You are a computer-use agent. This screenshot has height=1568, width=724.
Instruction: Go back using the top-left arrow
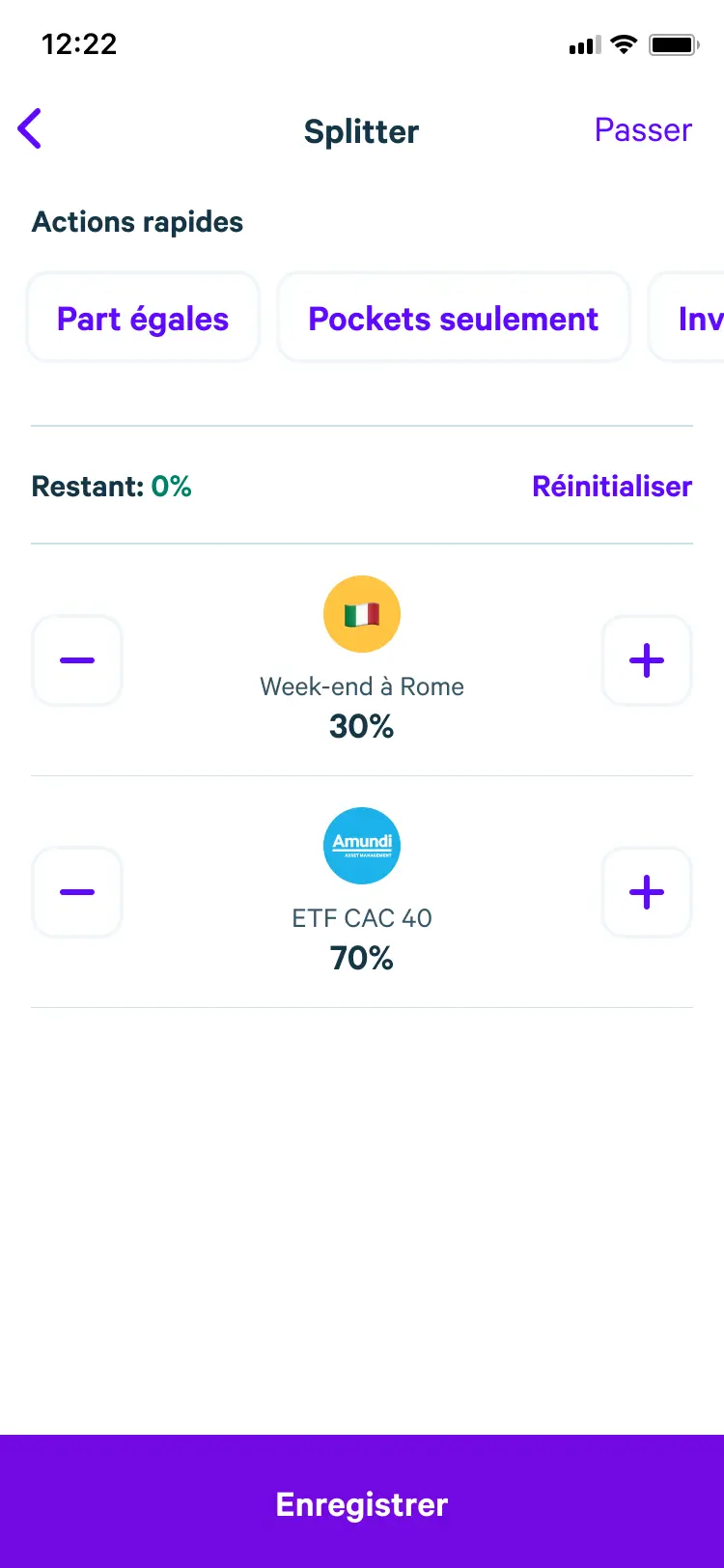[x=30, y=129]
